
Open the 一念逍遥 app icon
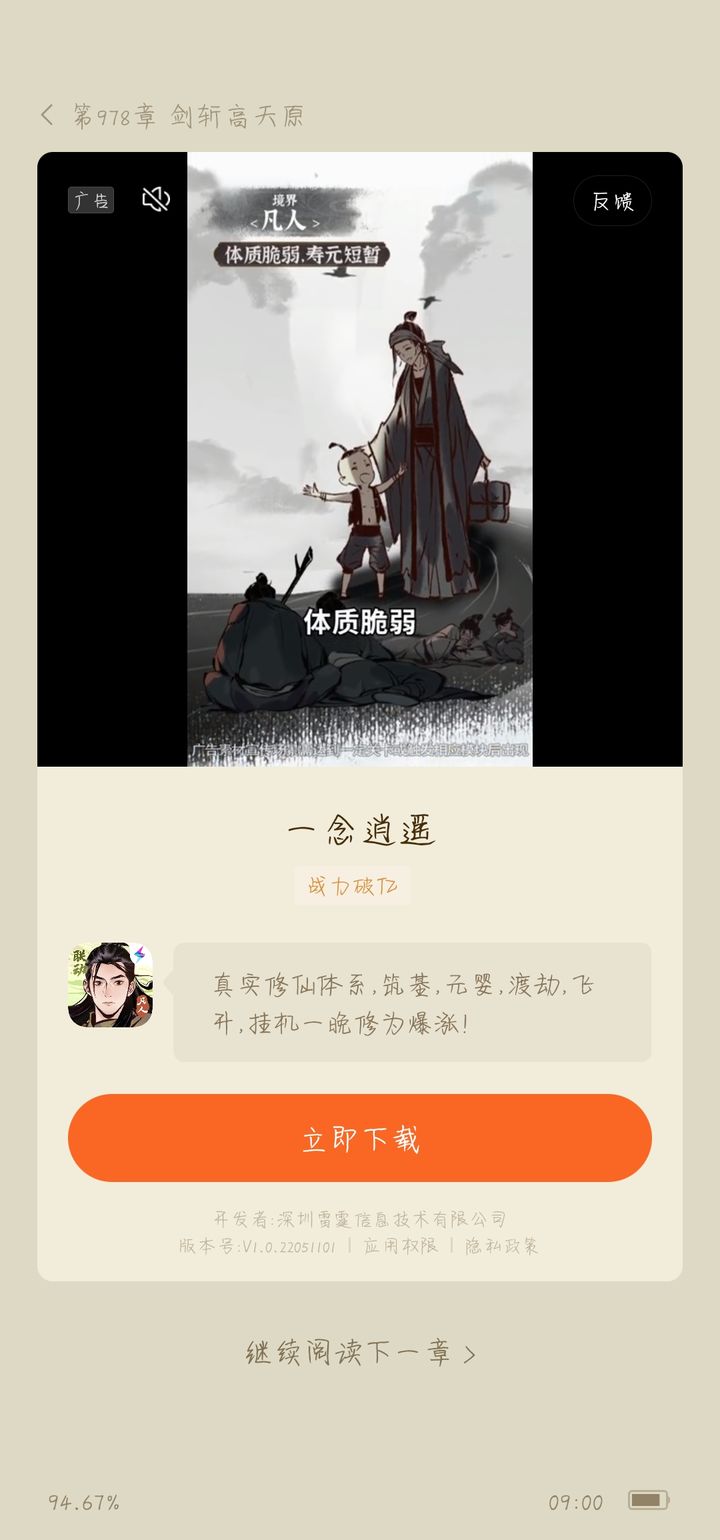(110, 985)
